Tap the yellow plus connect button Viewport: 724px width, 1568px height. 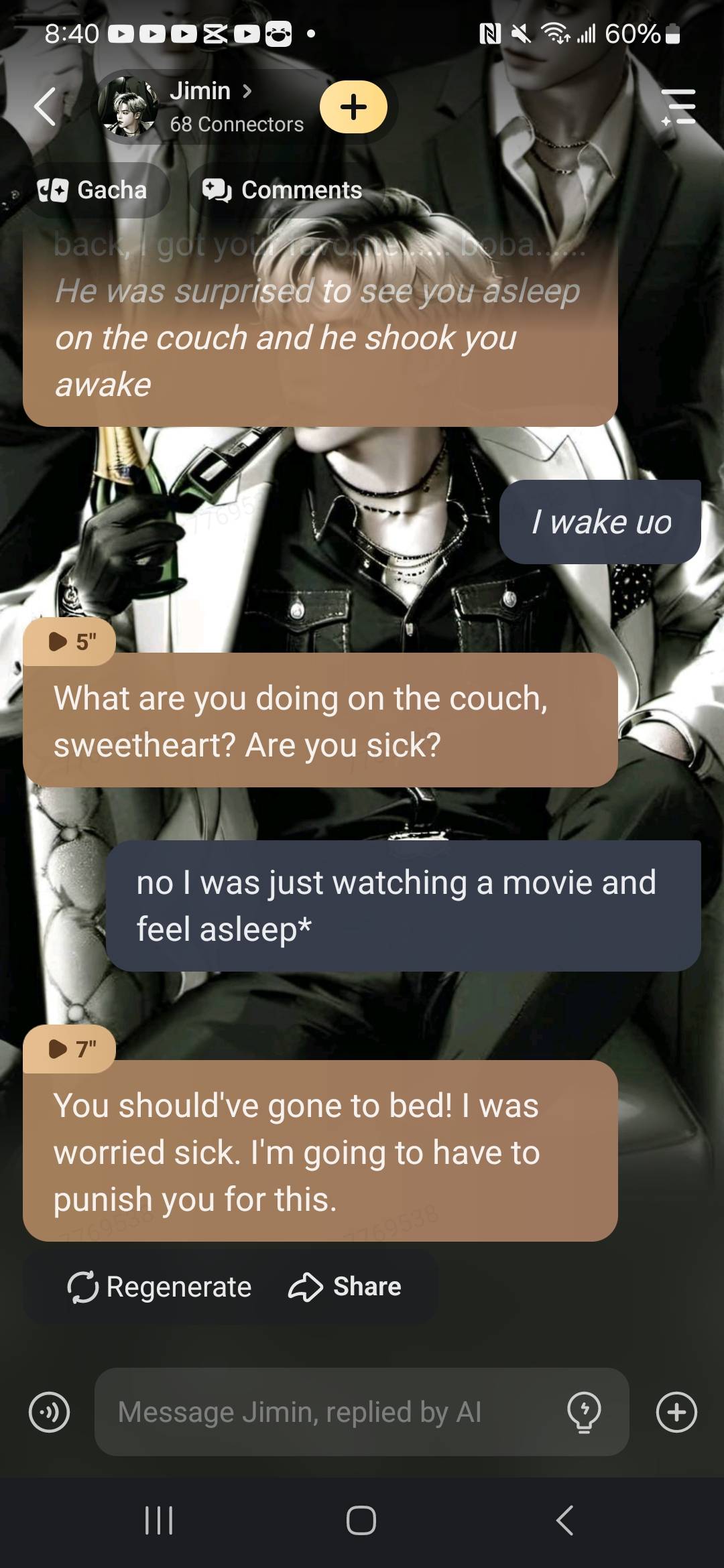[353, 107]
